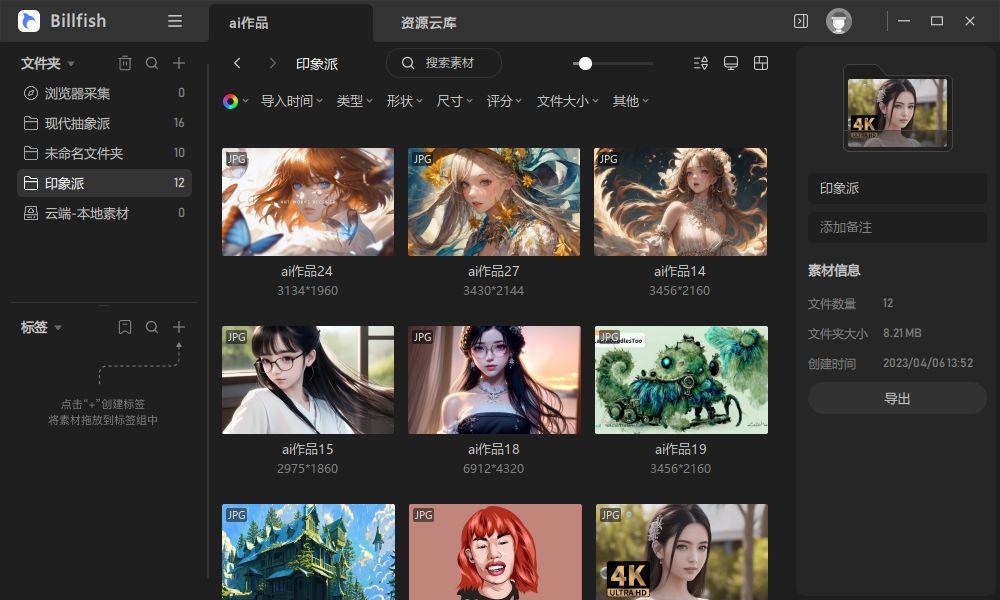The height and width of the screenshot is (600, 1000).
Task: Open the Billfish hamburger menu
Action: click(x=175, y=21)
